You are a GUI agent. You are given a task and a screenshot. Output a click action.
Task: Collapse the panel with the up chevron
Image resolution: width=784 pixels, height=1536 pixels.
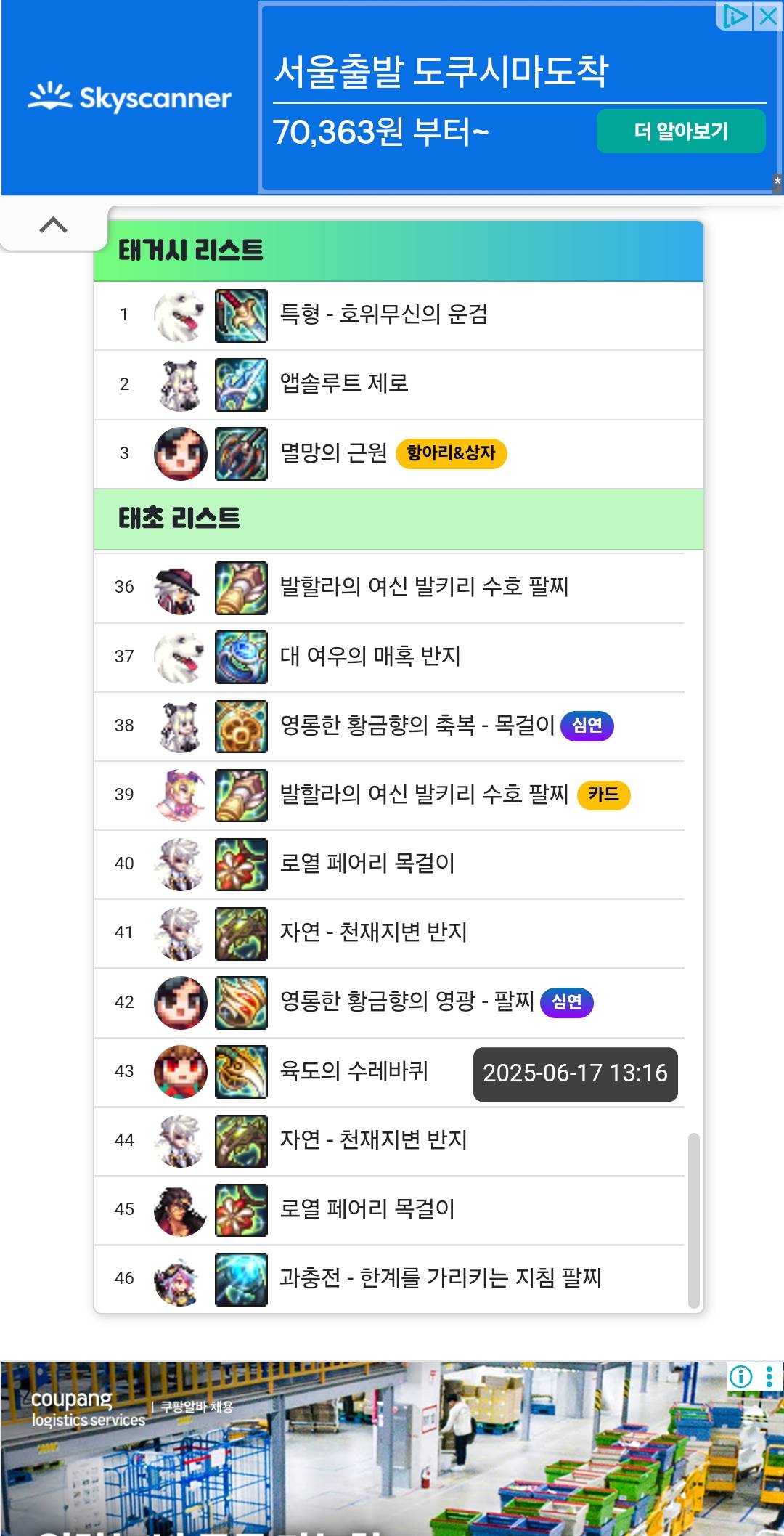53,225
